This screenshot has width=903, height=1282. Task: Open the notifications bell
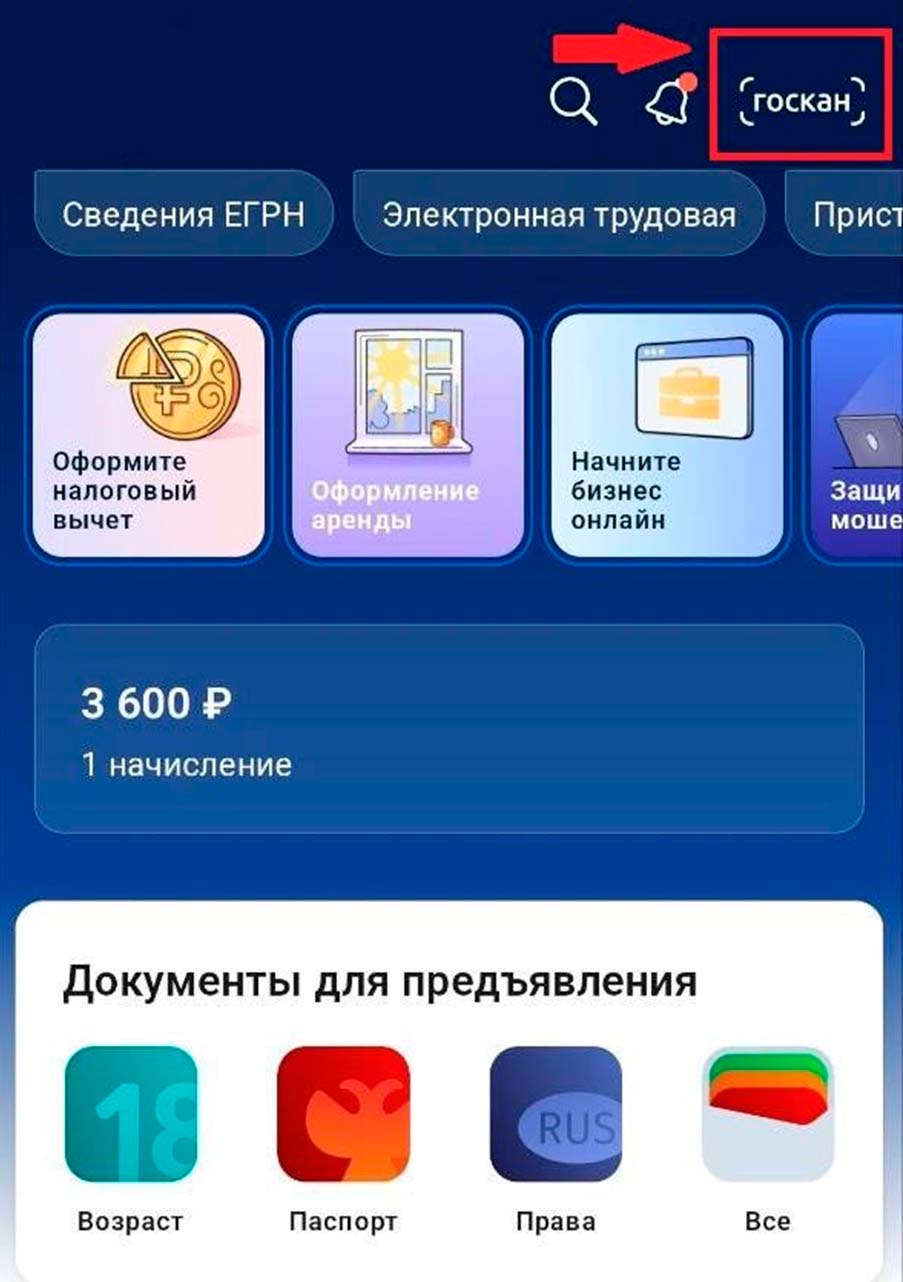[x=669, y=101]
